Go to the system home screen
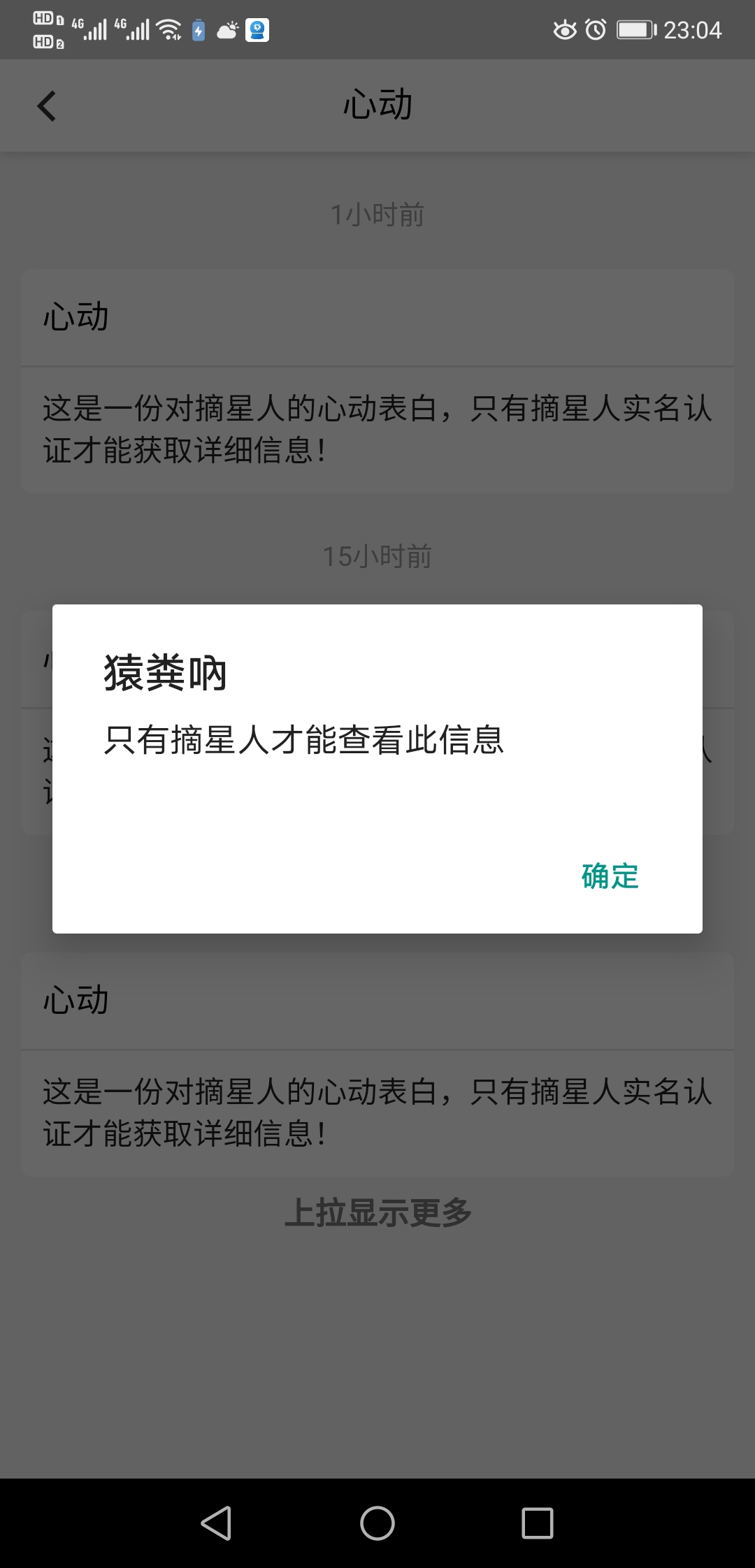The width and height of the screenshot is (755, 1568). click(377, 1523)
